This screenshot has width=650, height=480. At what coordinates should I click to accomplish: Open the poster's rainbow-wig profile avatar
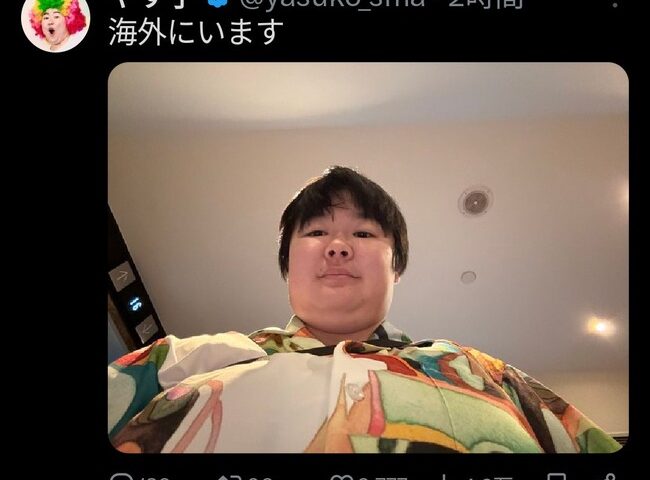point(55,22)
